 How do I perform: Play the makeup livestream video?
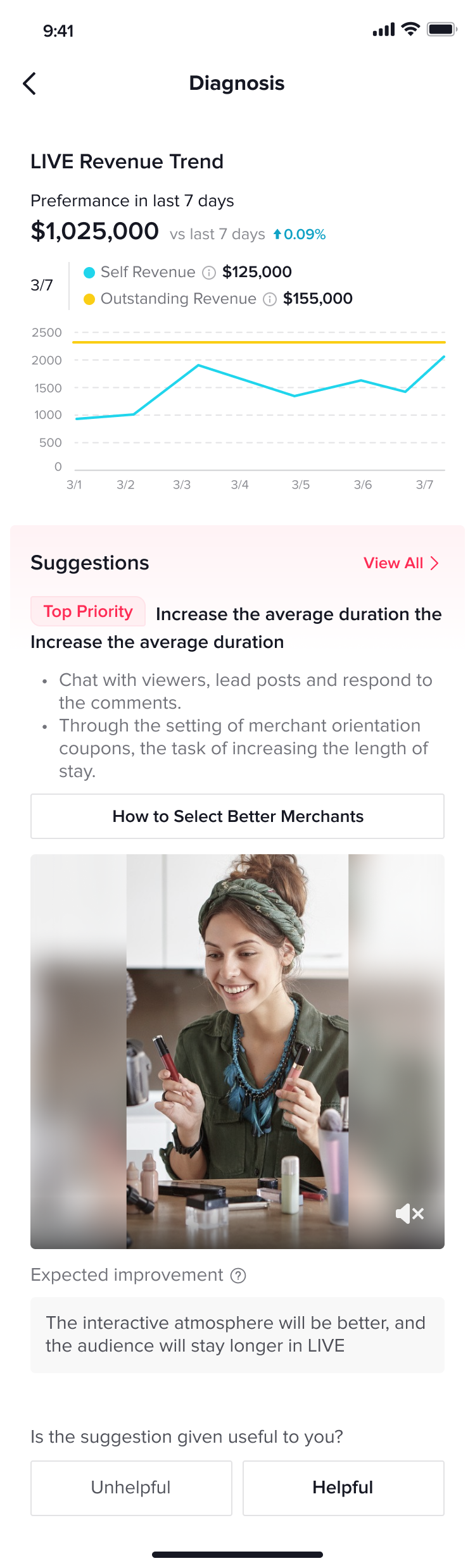coord(237,1050)
